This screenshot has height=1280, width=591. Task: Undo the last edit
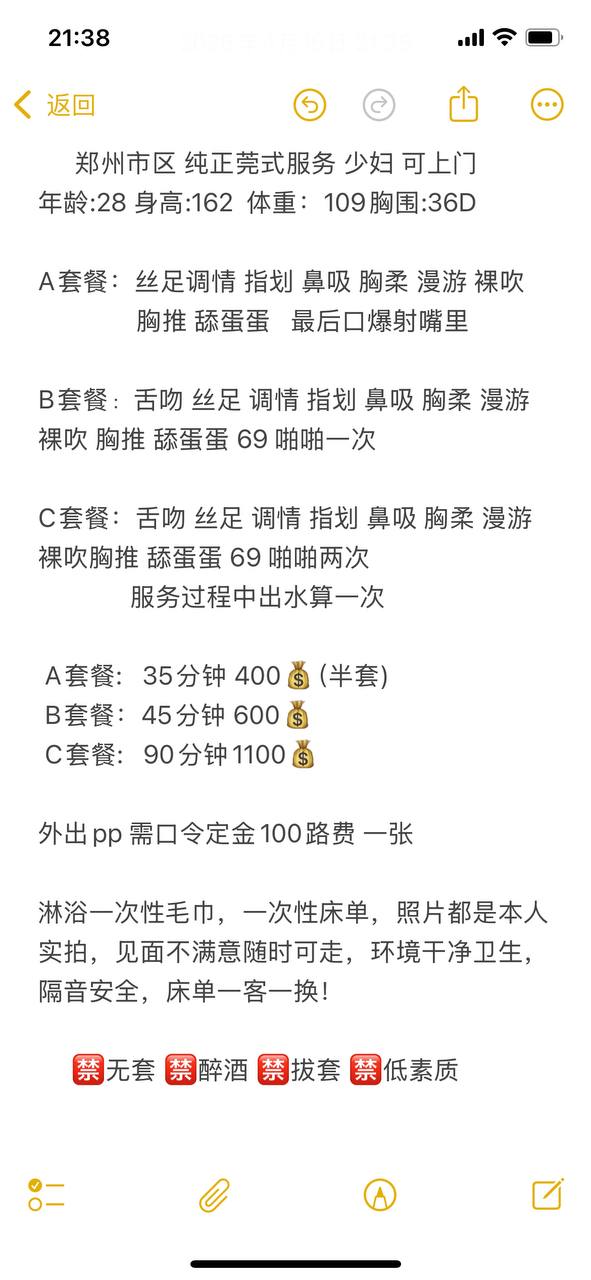tap(310, 104)
